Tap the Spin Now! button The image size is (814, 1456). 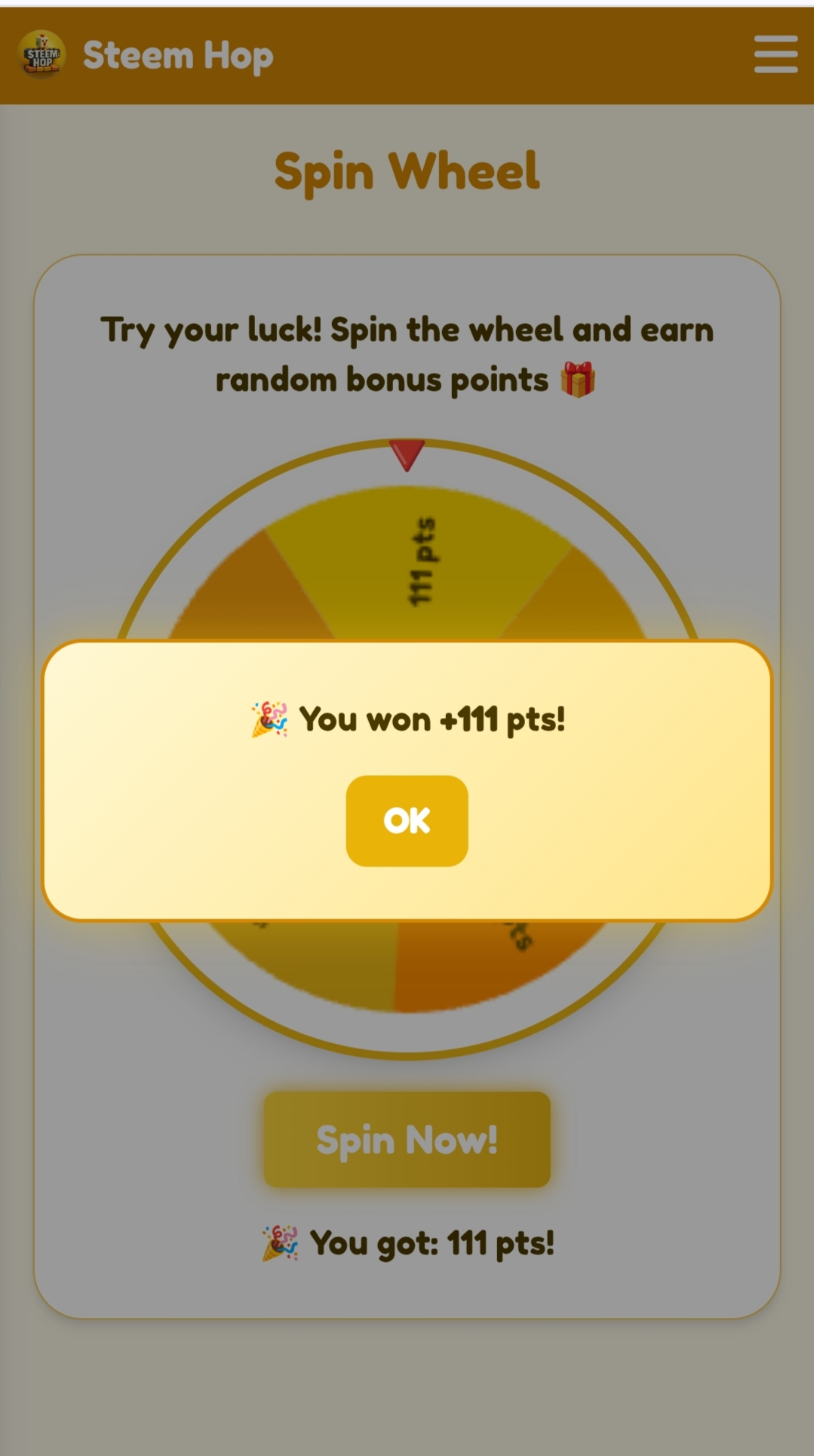coord(407,1139)
